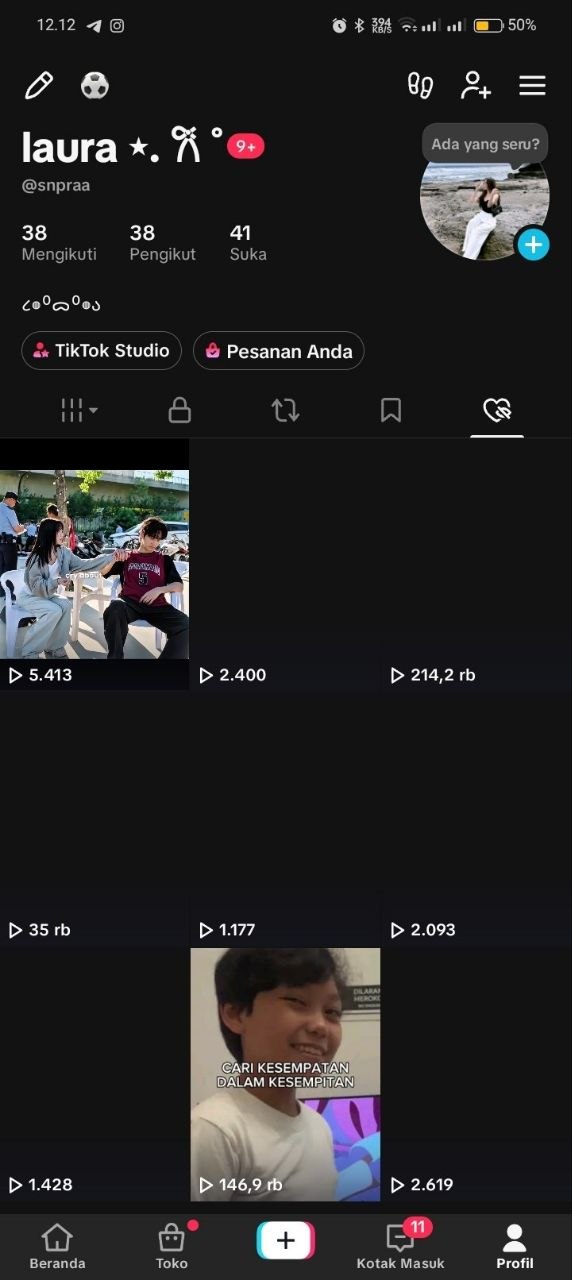This screenshot has height=1280, width=572.
Task: Open the video with 214,2 rb views
Action: point(477,564)
